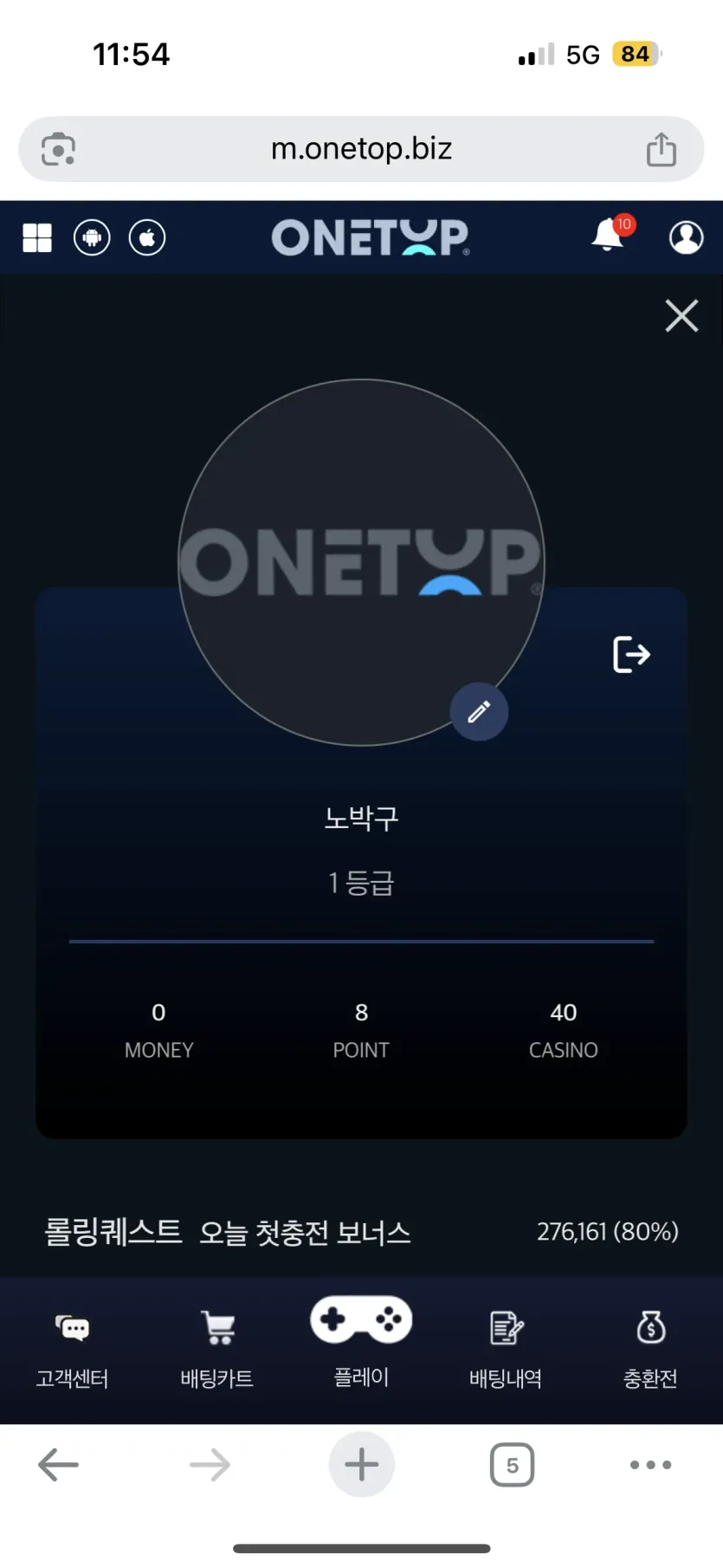Screen dimensions: 723x1568
Task: Edit the profile picture
Action: coord(479,712)
